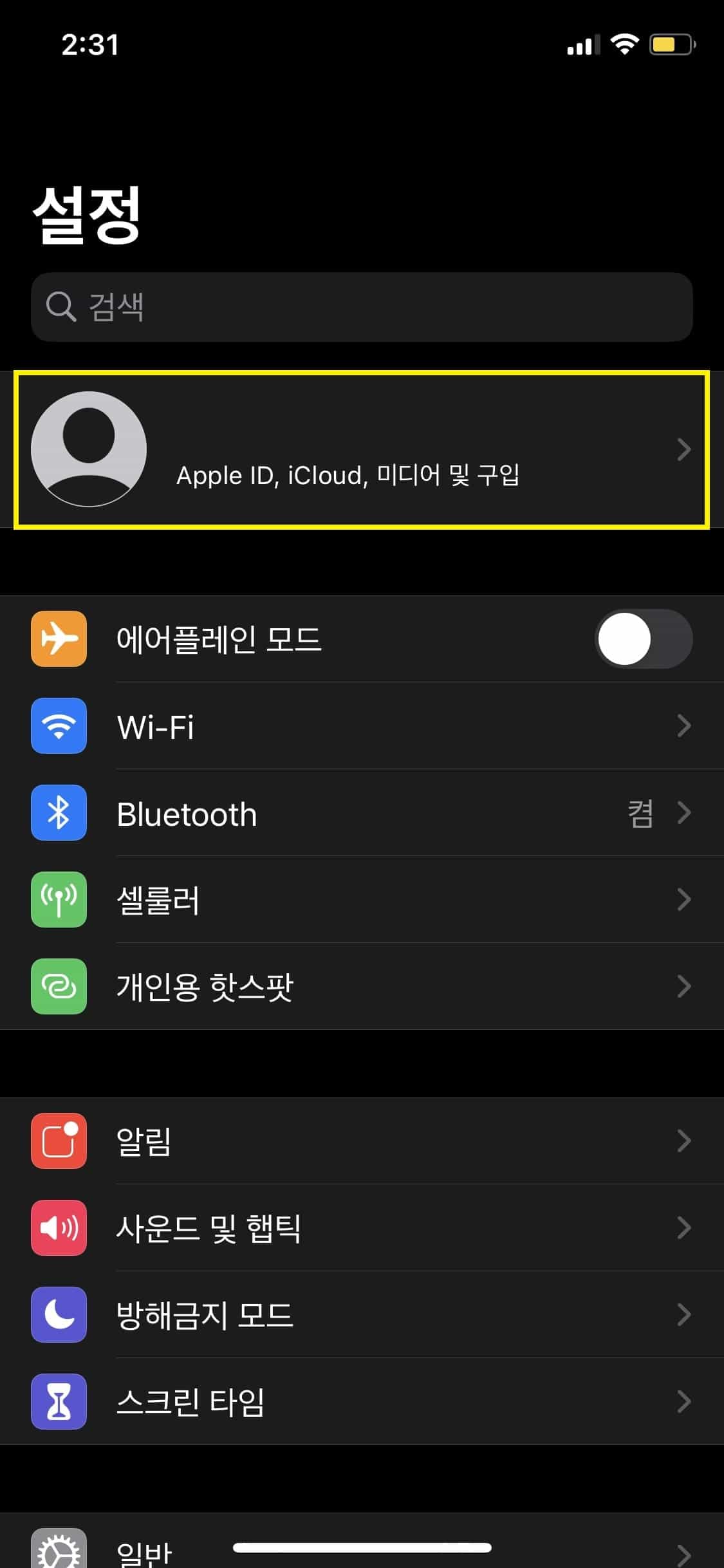Open 스크린 타임 via its hourglass icon
Image resolution: width=724 pixels, height=1568 pixels.
(59, 1402)
